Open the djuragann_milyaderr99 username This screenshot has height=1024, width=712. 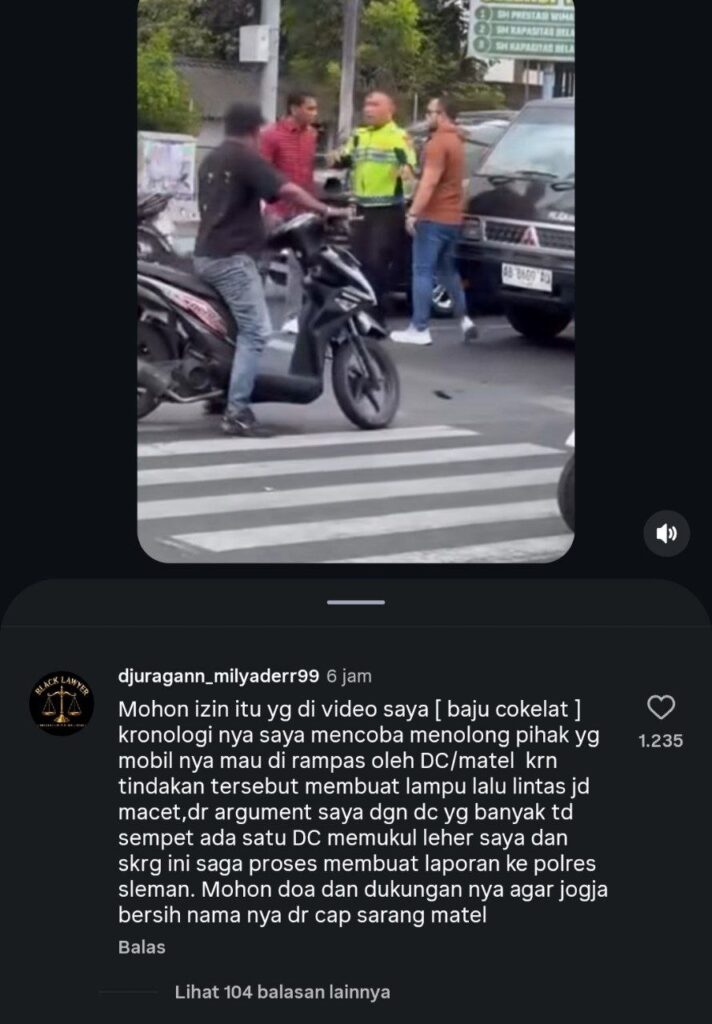[218, 676]
